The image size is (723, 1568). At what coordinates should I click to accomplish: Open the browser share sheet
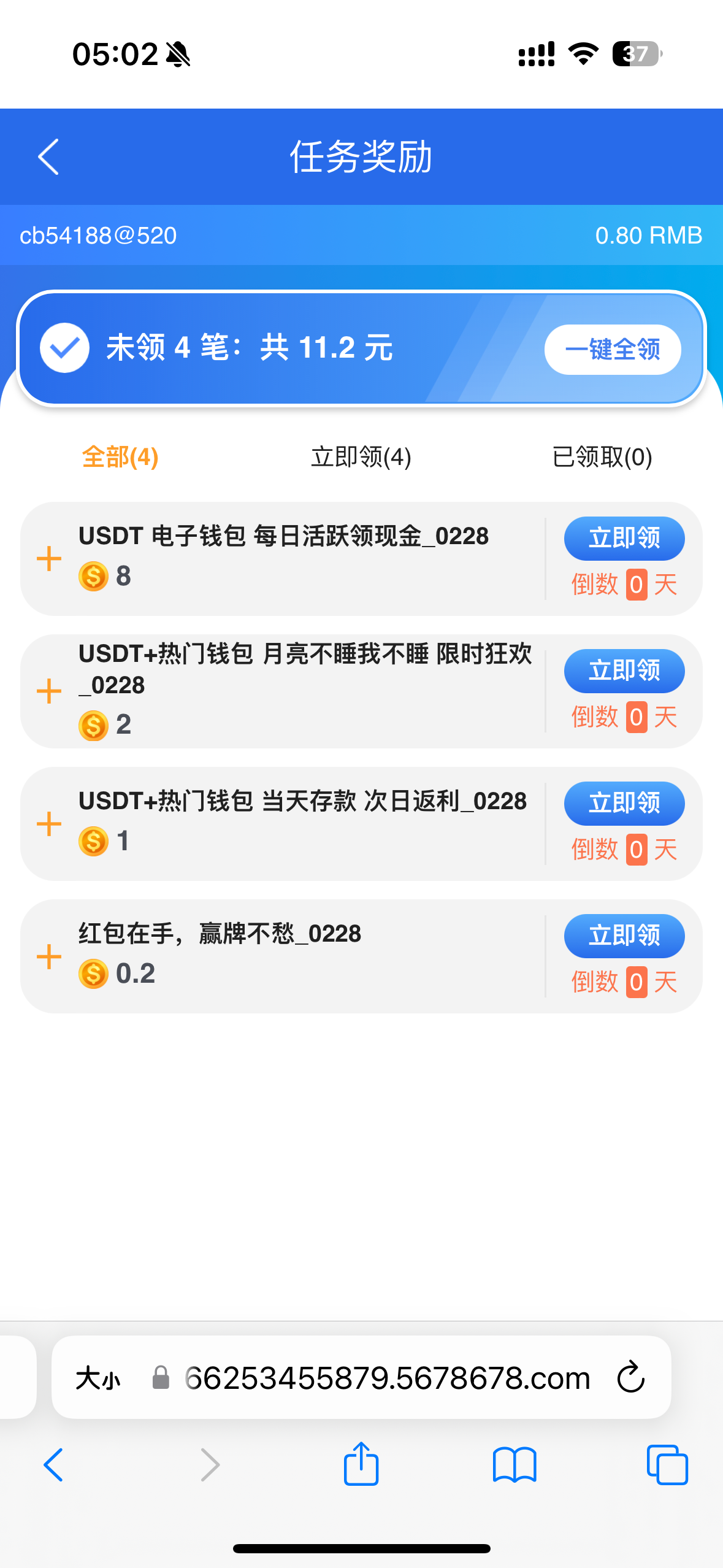coord(361,1464)
